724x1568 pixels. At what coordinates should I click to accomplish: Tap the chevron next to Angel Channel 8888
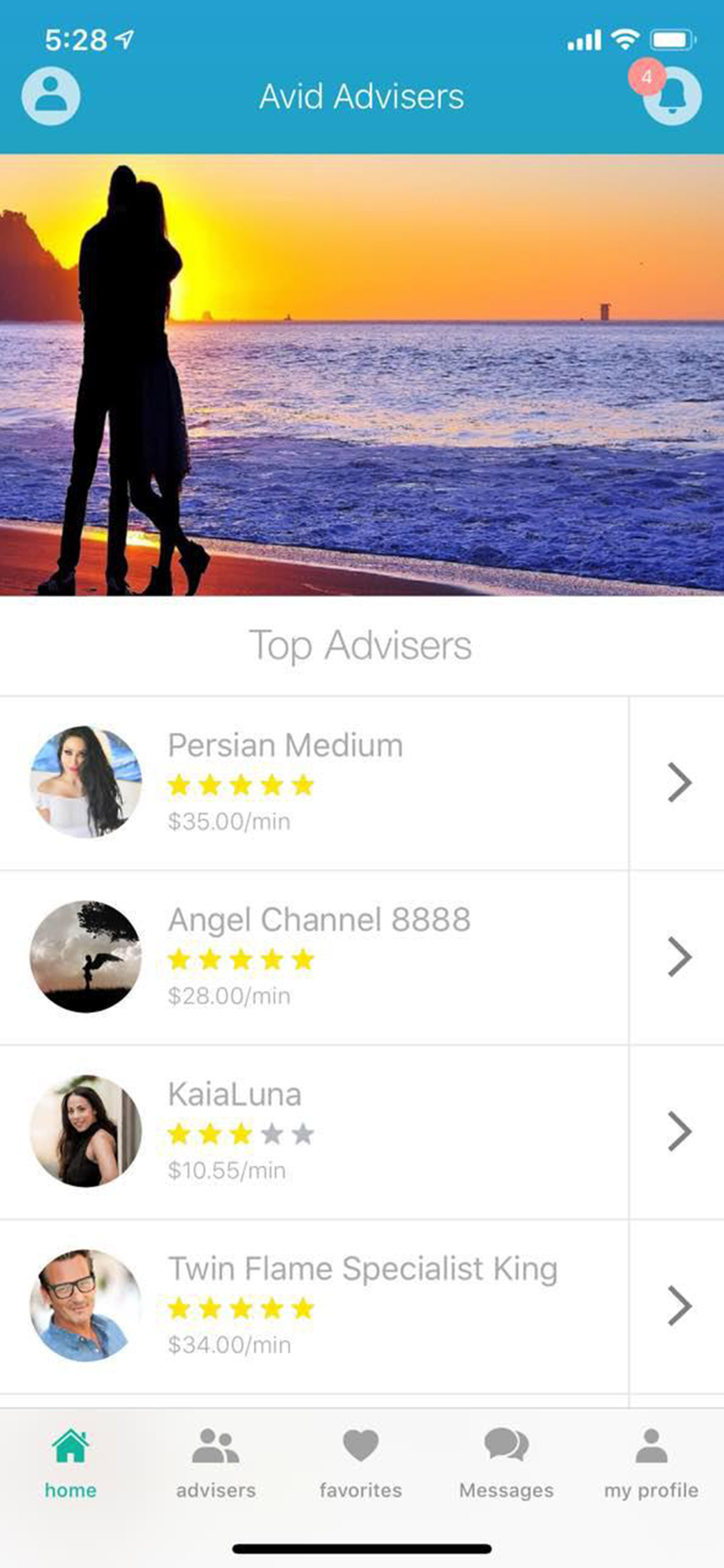679,957
